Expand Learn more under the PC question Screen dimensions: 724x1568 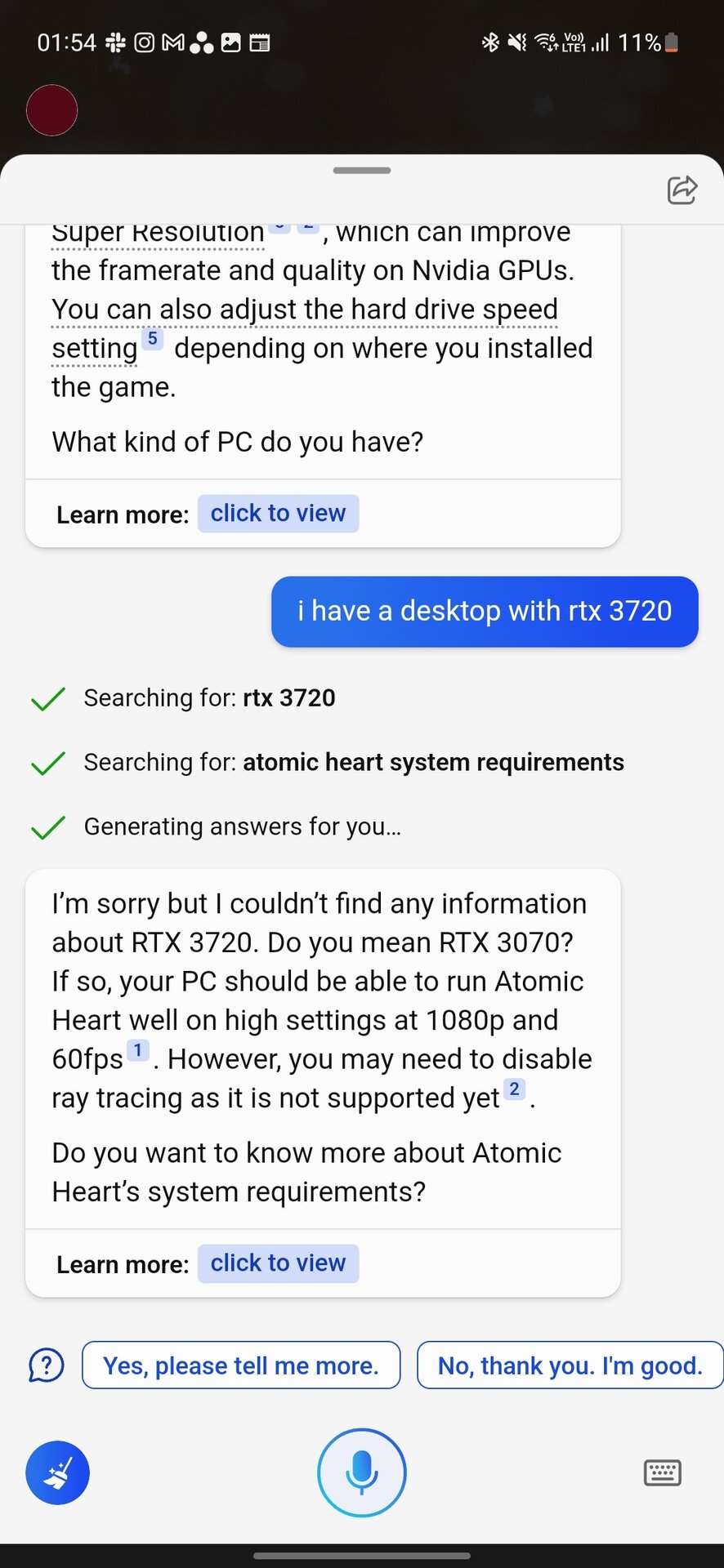pyautogui.click(x=278, y=514)
